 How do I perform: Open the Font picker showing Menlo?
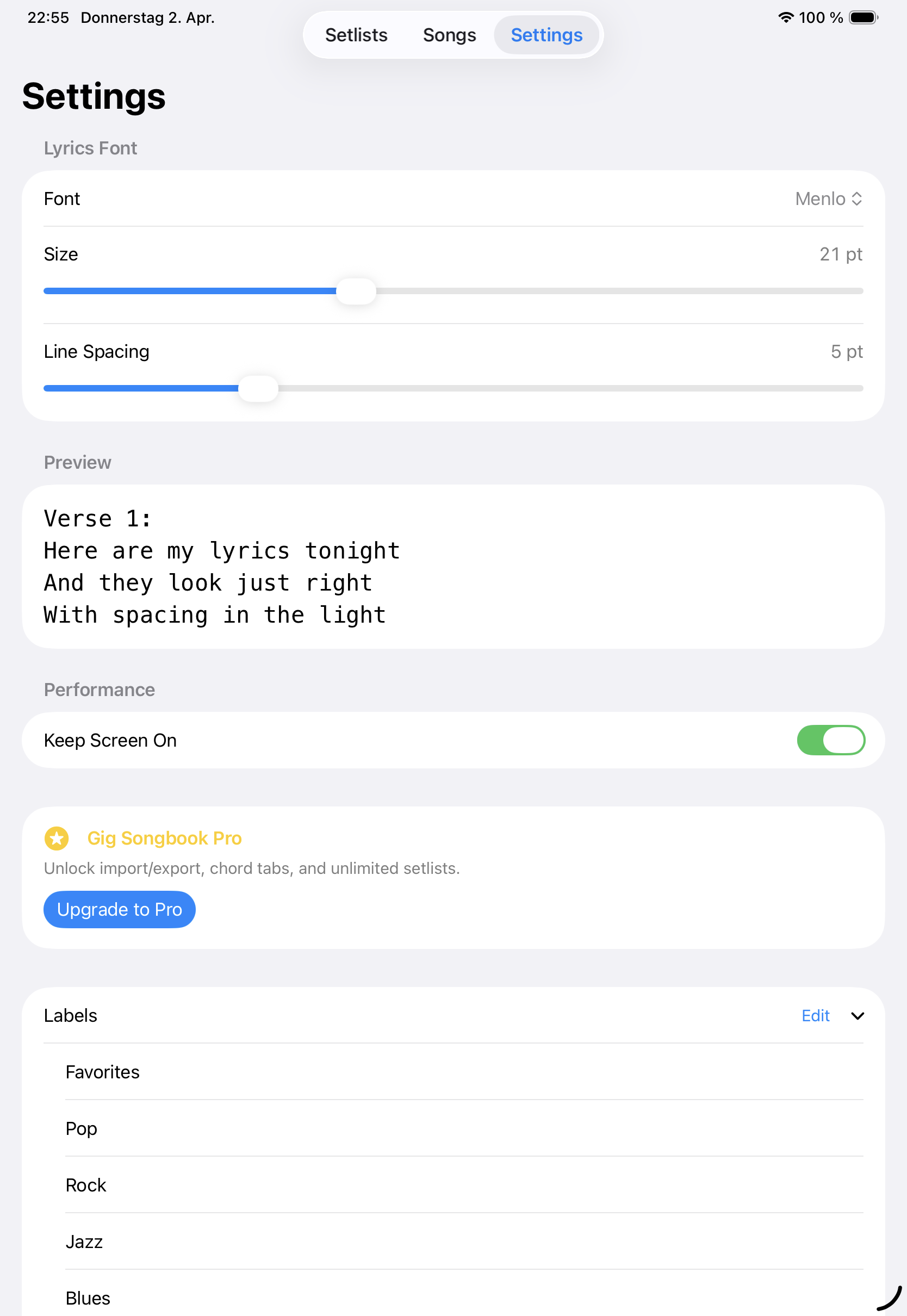pos(828,199)
